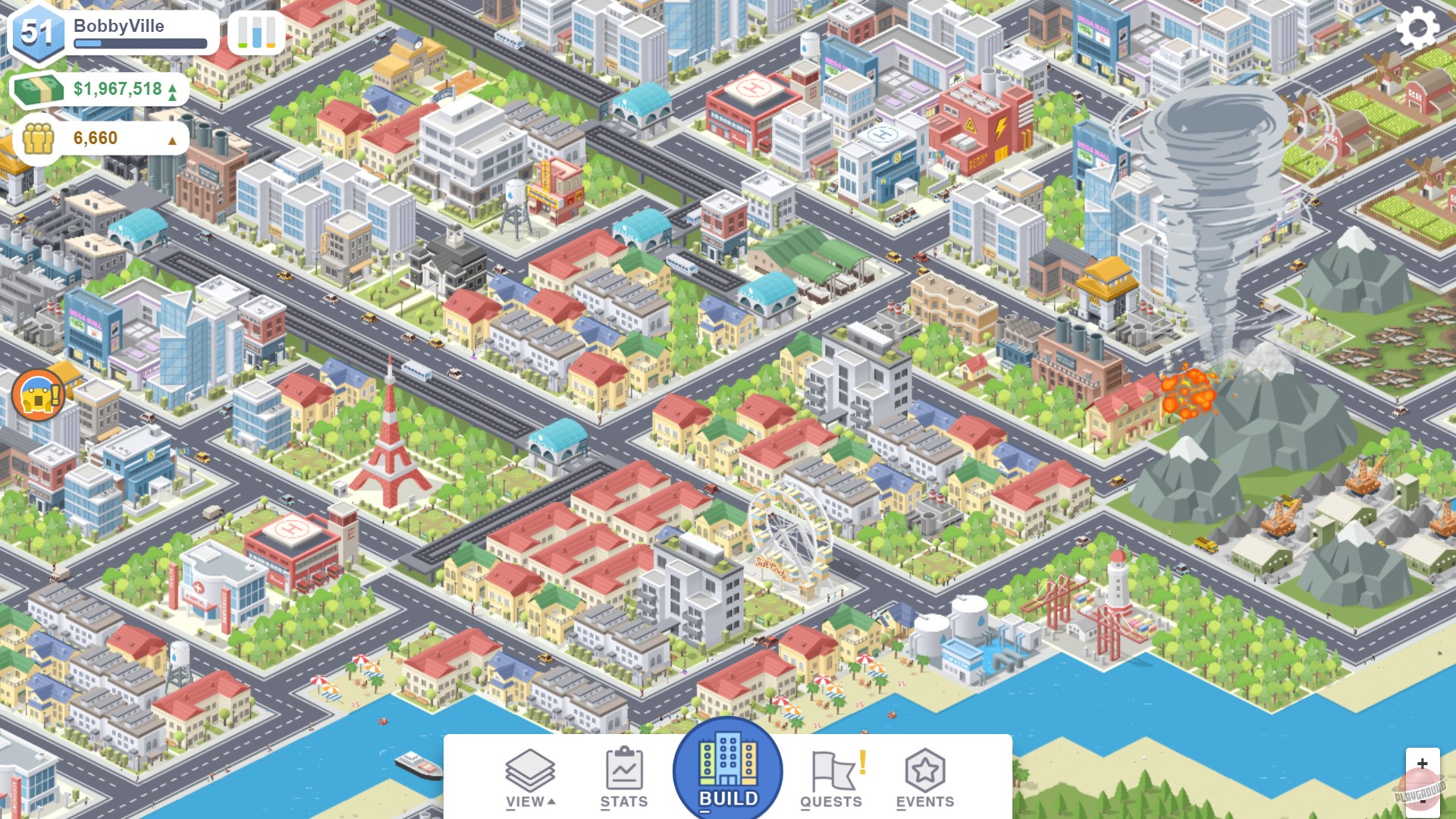Open the STATS panel
This screenshot has width=1456, height=819.
pyautogui.click(x=624, y=779)
